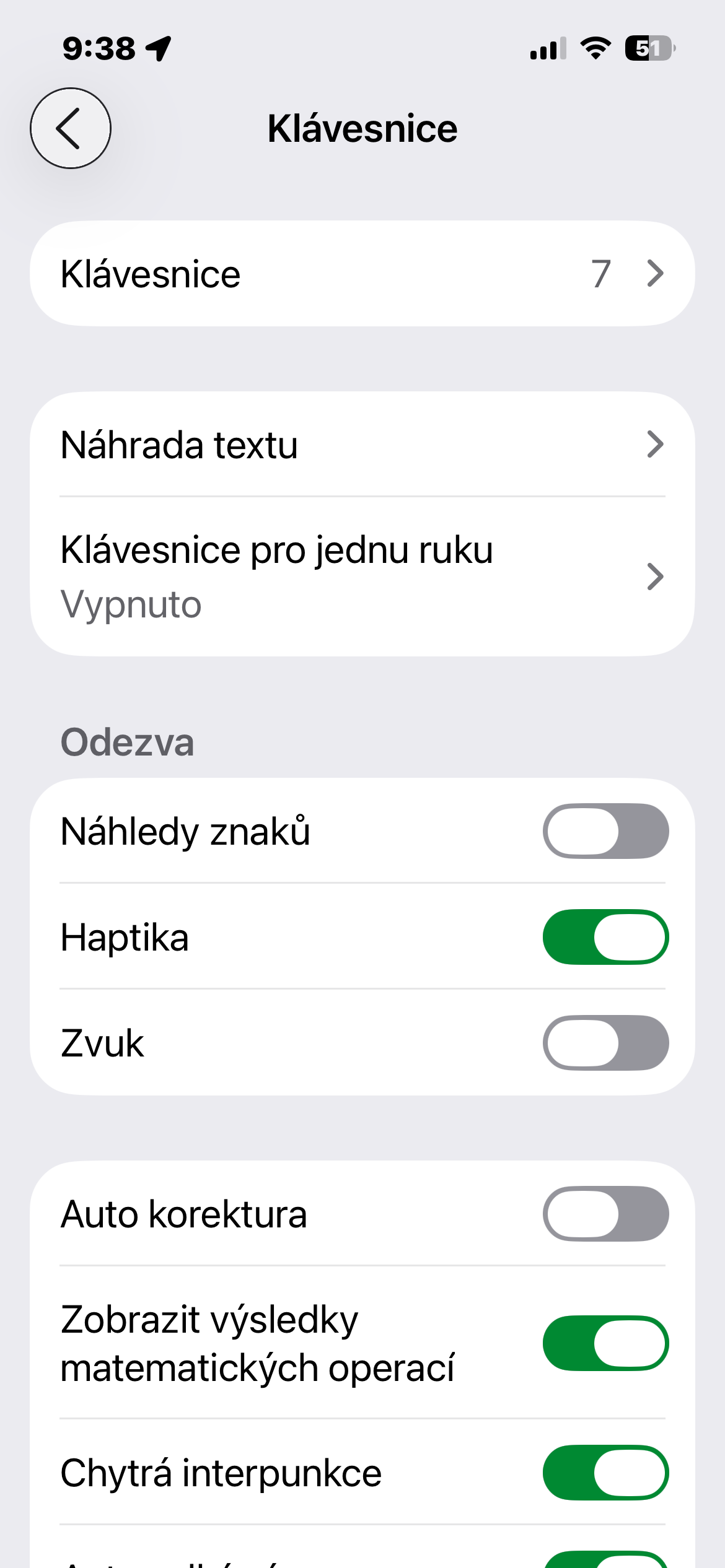Turn on Auto korektura
The image size is (725, 1568).
click(605, 1214)
